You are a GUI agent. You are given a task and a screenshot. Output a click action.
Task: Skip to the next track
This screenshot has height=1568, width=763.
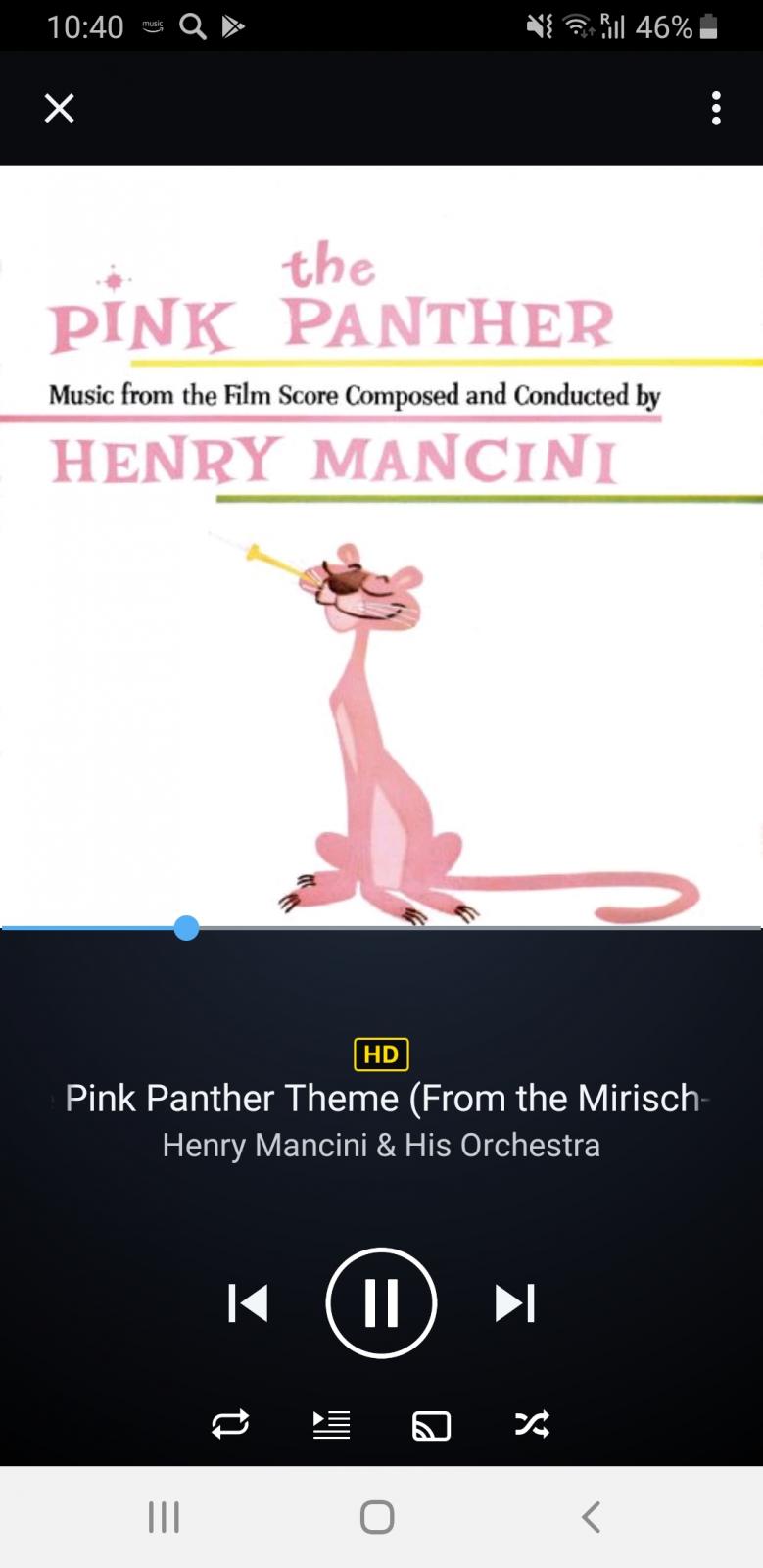pyautogui.click(x=515, y=1303)
